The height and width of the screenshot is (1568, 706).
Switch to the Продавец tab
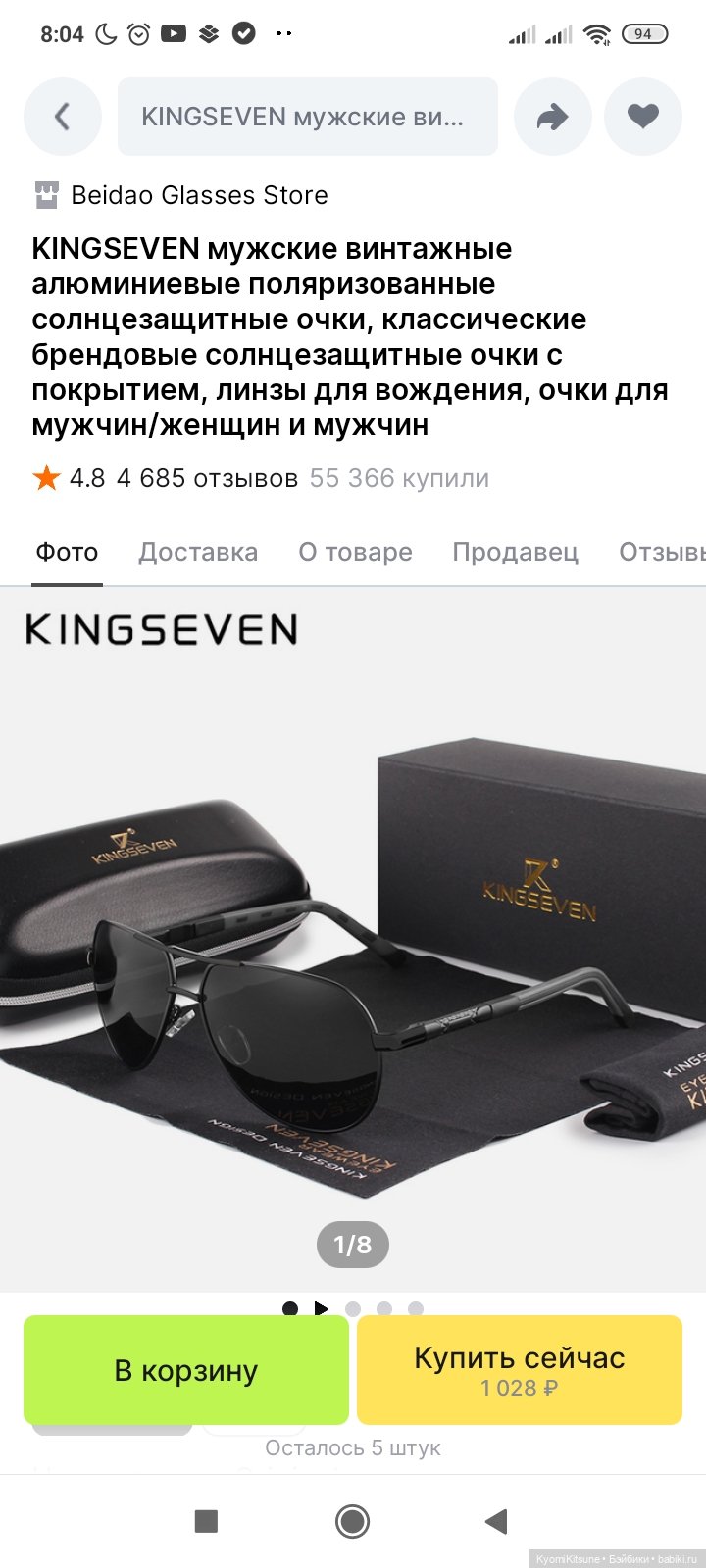(515, 552)
